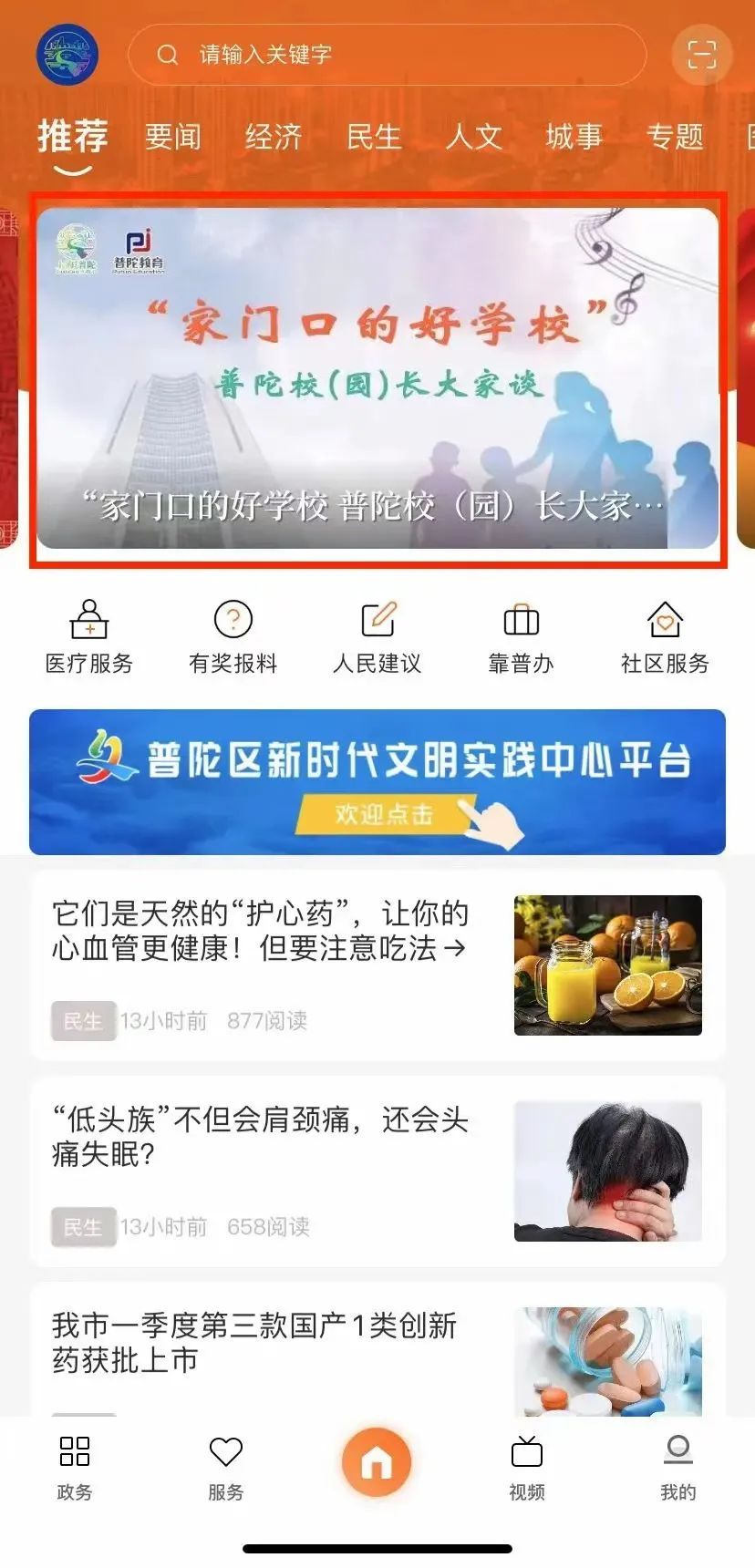Launch 靠普办
The image size is (755, 1568).
pyautogui.click(x=521, y=636)
